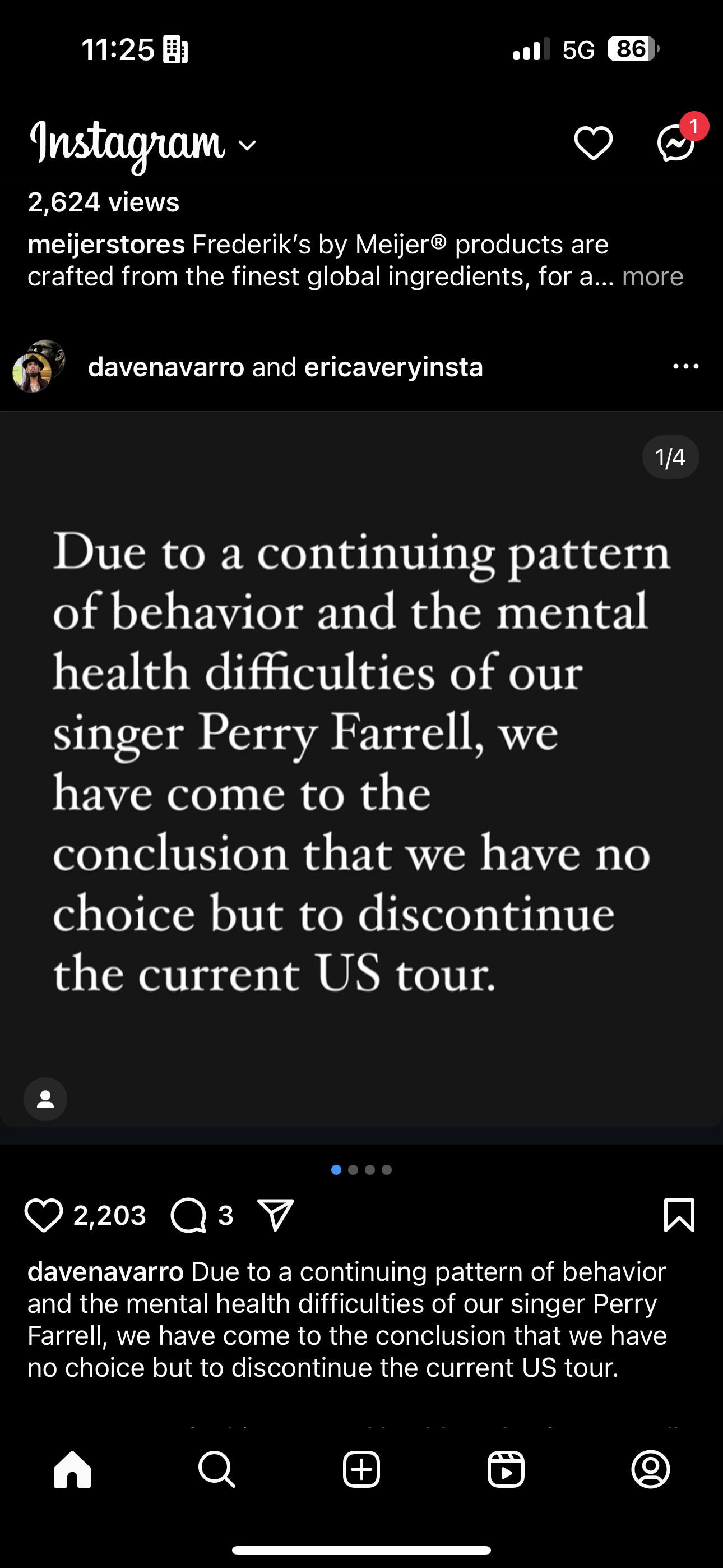This screenshot has width=723, height=1568.
Task: Switch to the Reels tab
Action: point(506,1469)
